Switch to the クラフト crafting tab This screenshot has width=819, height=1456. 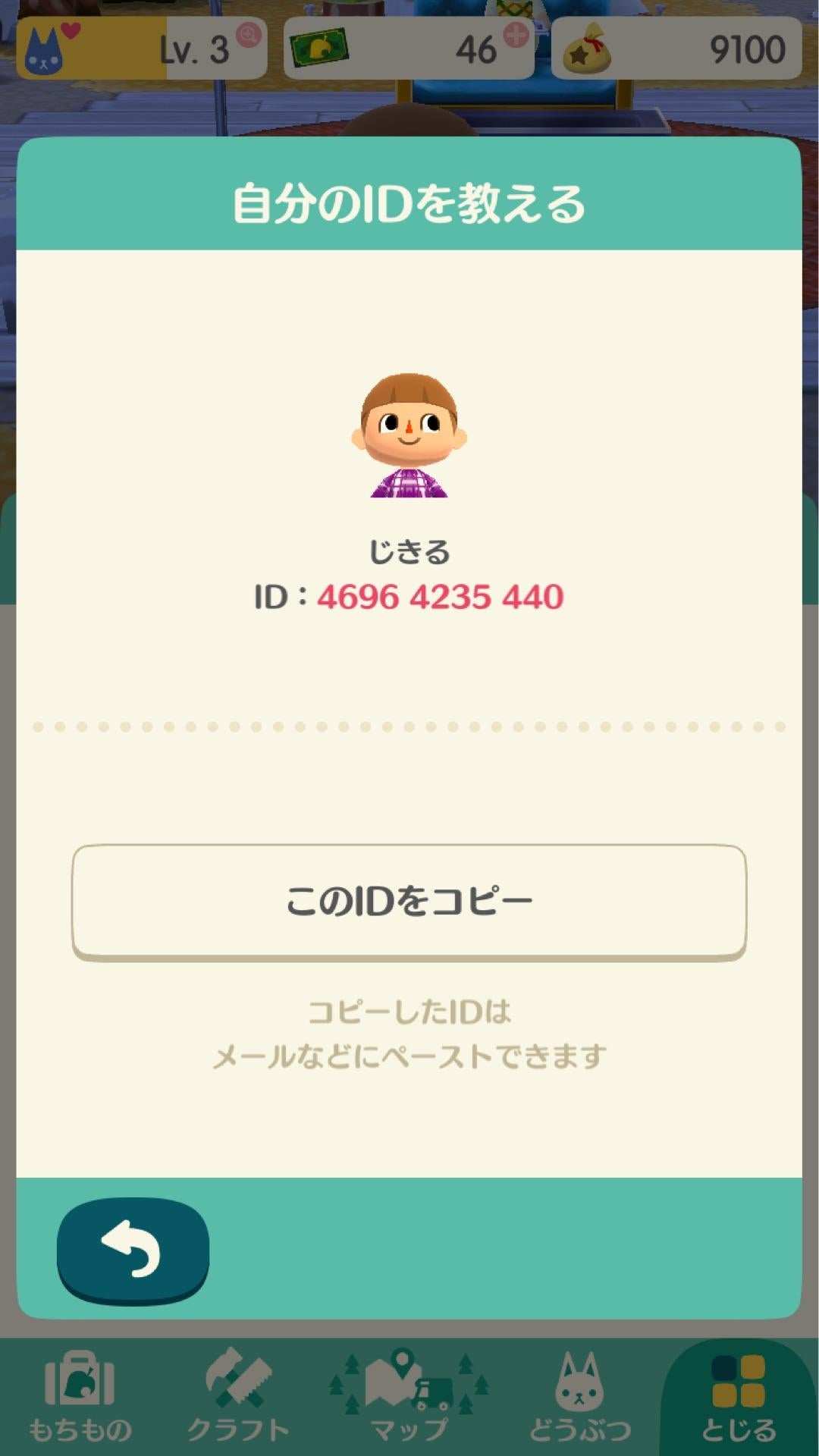238,1395
